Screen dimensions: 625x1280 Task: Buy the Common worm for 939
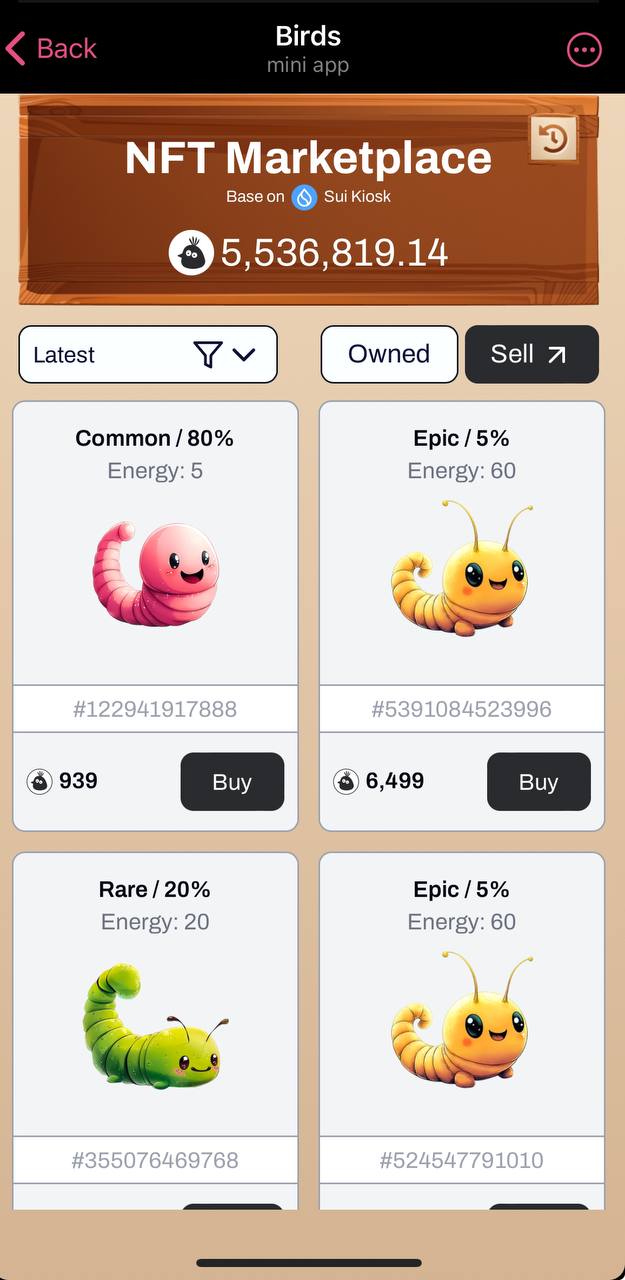[232, 782]
